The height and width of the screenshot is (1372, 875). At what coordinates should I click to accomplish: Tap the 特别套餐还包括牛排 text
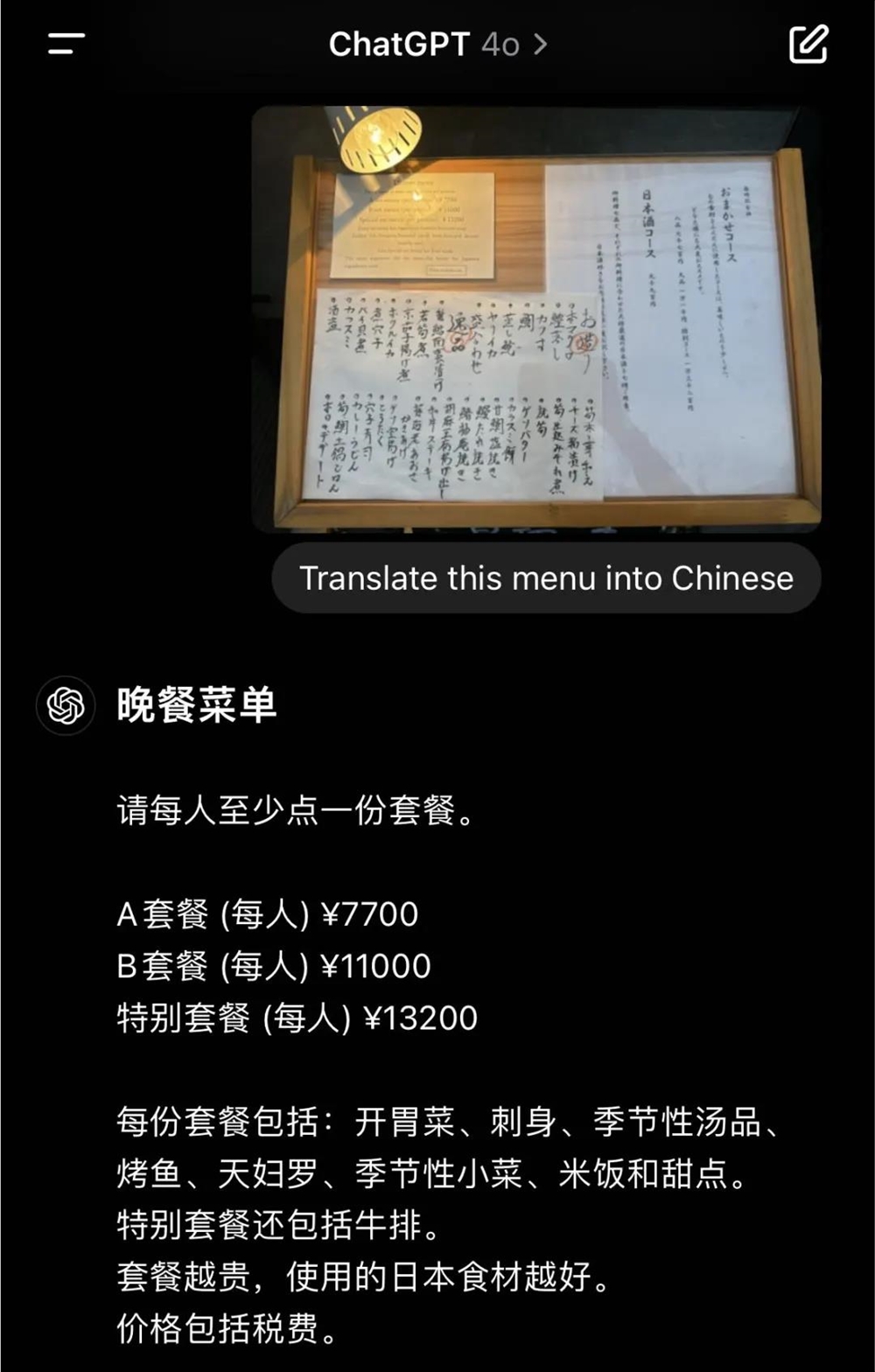(x=280, y=1225)
